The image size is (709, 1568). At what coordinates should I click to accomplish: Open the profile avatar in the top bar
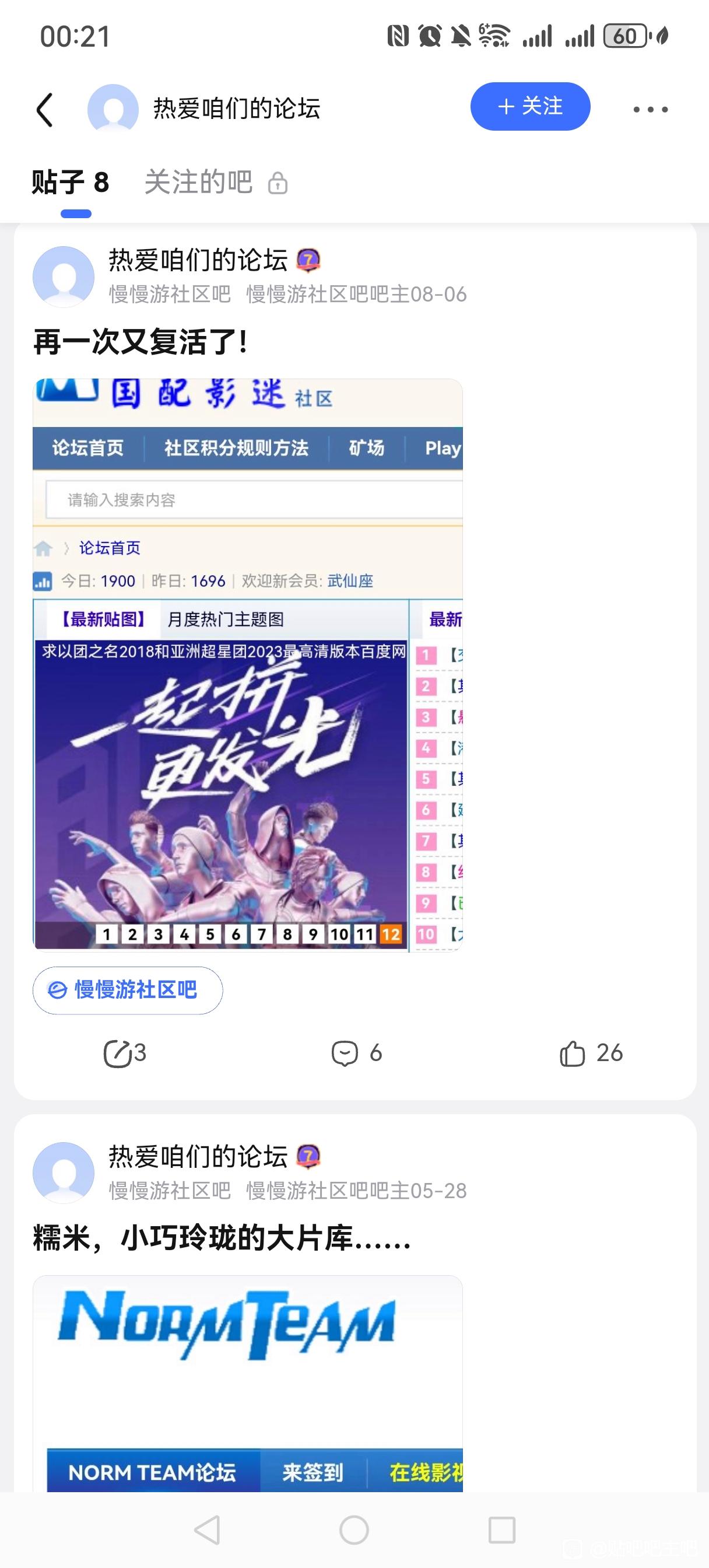pos(113,110)
